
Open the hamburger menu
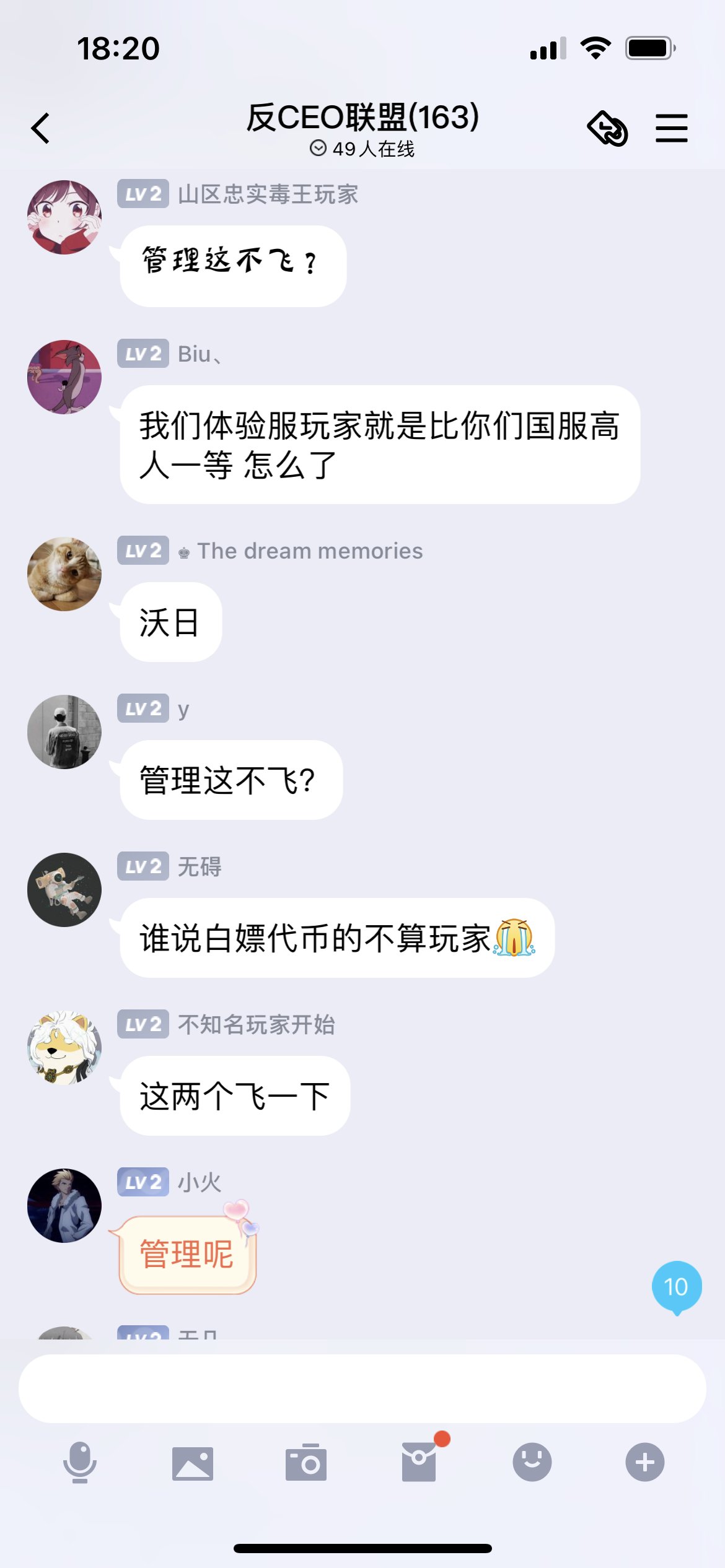[672, 128]
